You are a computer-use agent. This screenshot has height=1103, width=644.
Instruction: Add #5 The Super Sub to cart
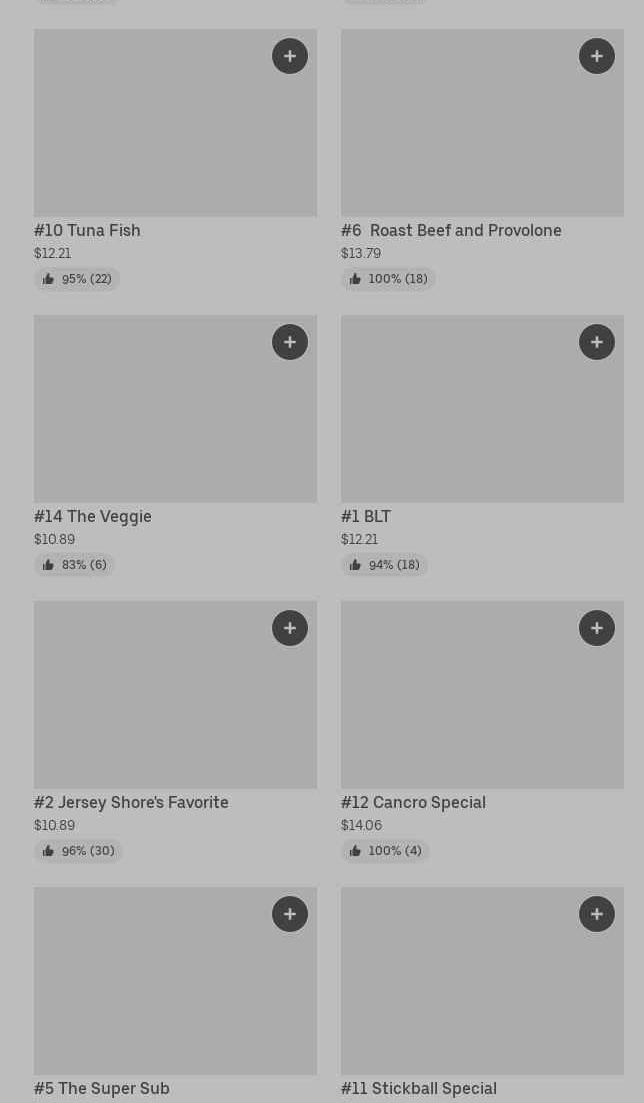pyautogui.click(x=290, y=914)
